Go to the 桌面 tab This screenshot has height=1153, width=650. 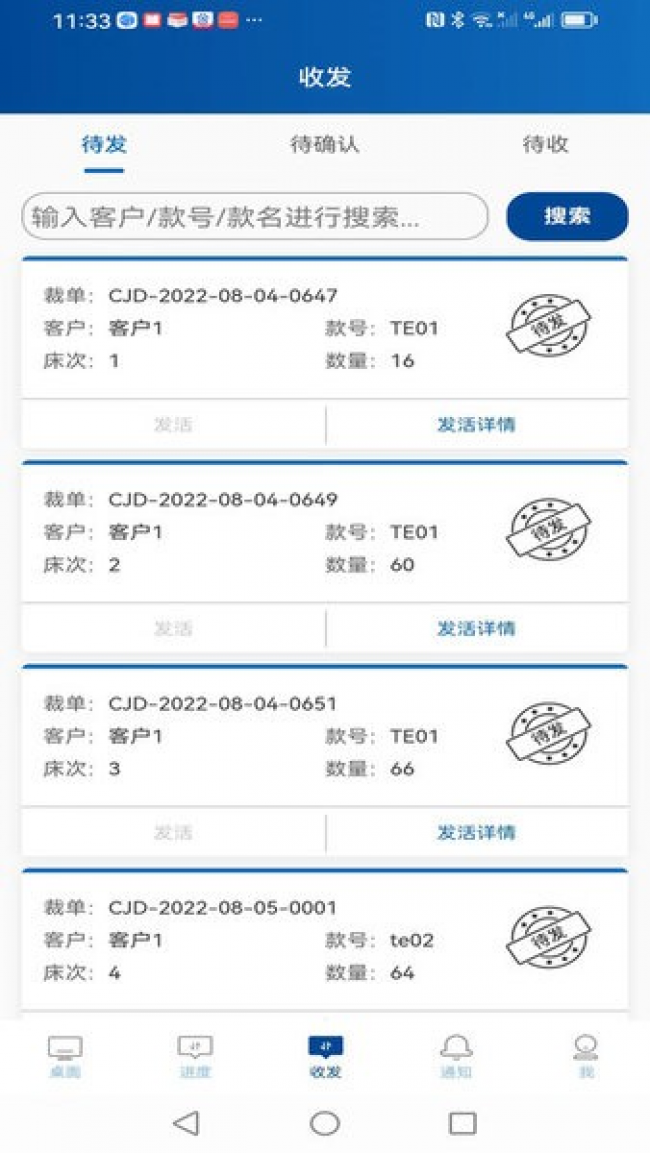click(65, 1057)
